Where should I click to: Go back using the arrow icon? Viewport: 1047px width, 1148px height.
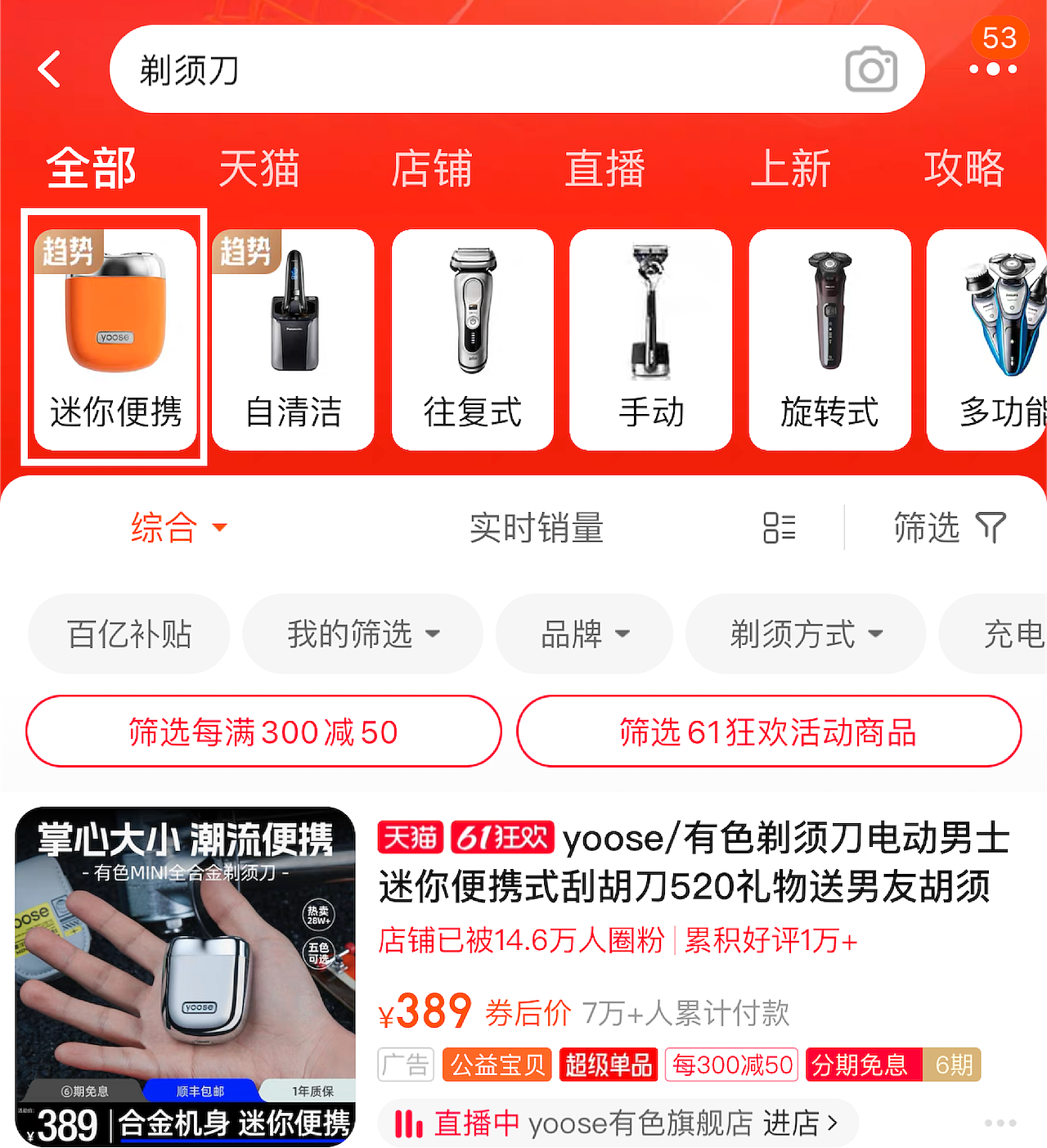tap(50, 69)
